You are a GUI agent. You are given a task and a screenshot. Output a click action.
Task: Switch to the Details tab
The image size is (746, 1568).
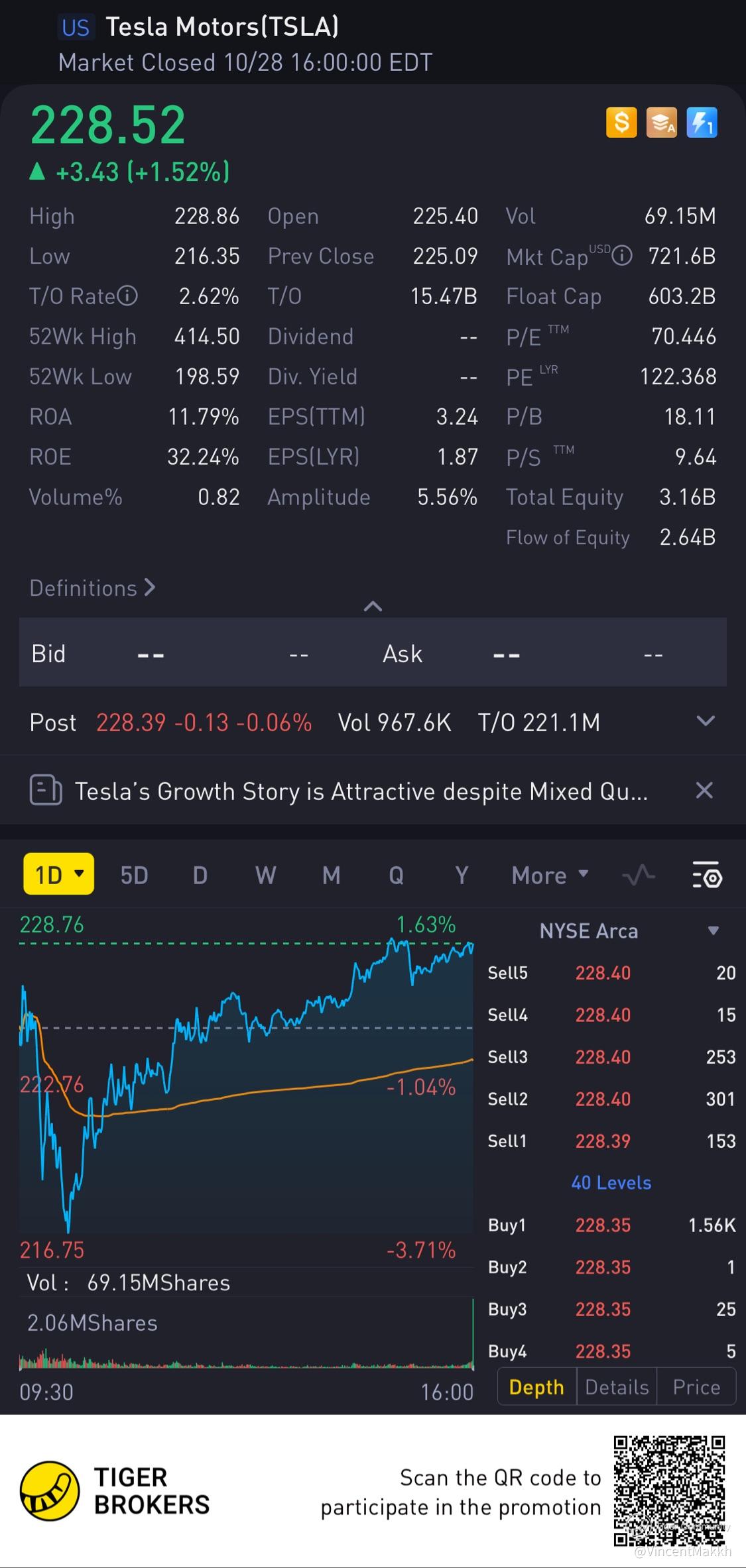coord(617,1387)
